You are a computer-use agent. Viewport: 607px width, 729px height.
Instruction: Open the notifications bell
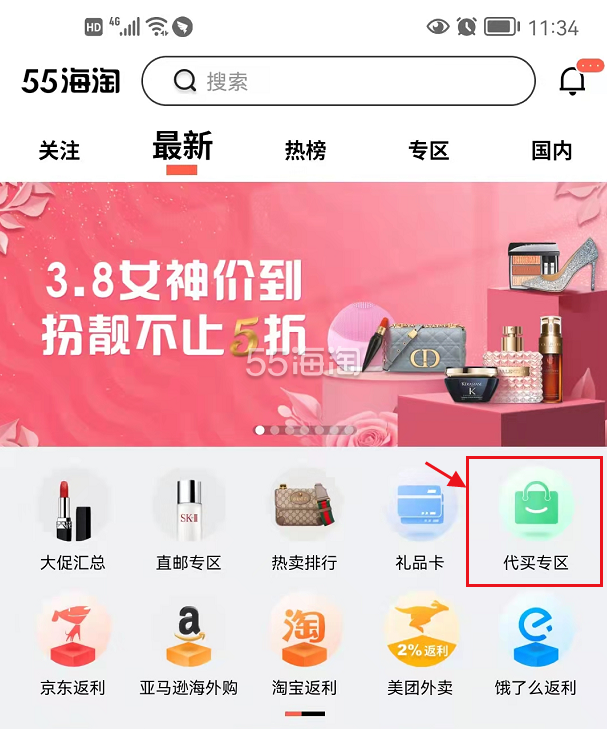point(572,81)
